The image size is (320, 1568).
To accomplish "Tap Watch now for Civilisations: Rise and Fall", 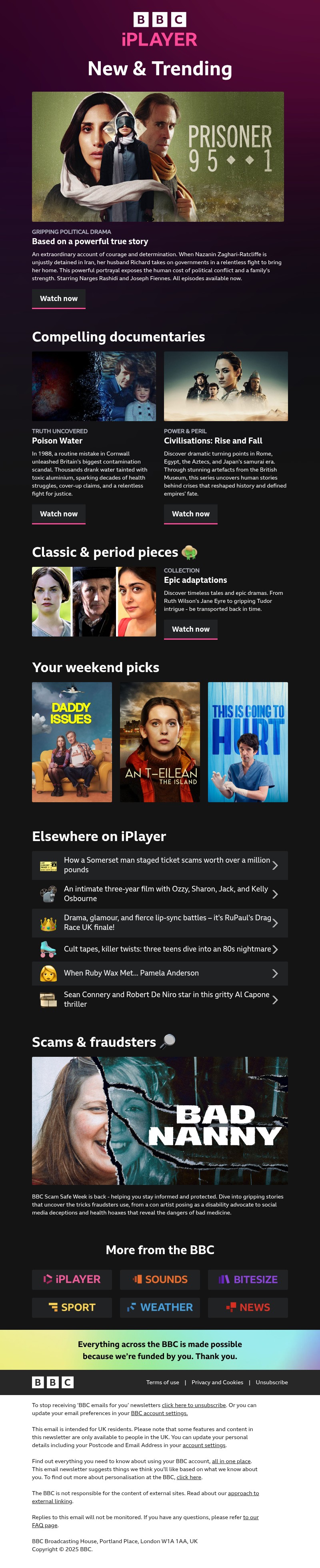I will pos(190,514).
